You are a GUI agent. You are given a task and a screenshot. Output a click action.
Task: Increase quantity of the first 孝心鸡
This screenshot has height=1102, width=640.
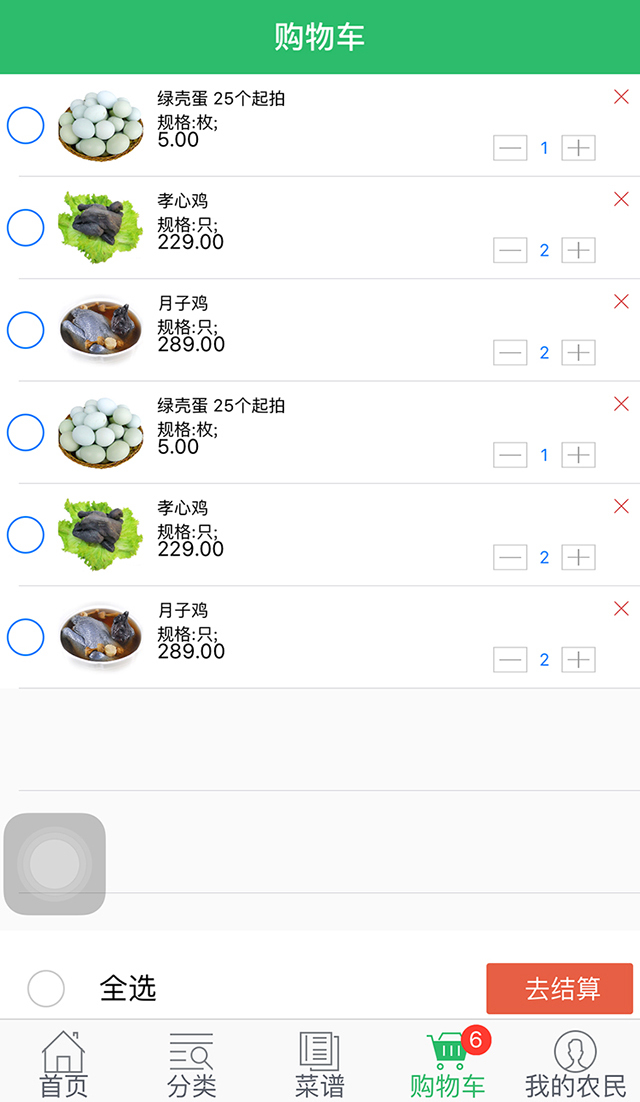pyautogui.click(x=578, y=250)
